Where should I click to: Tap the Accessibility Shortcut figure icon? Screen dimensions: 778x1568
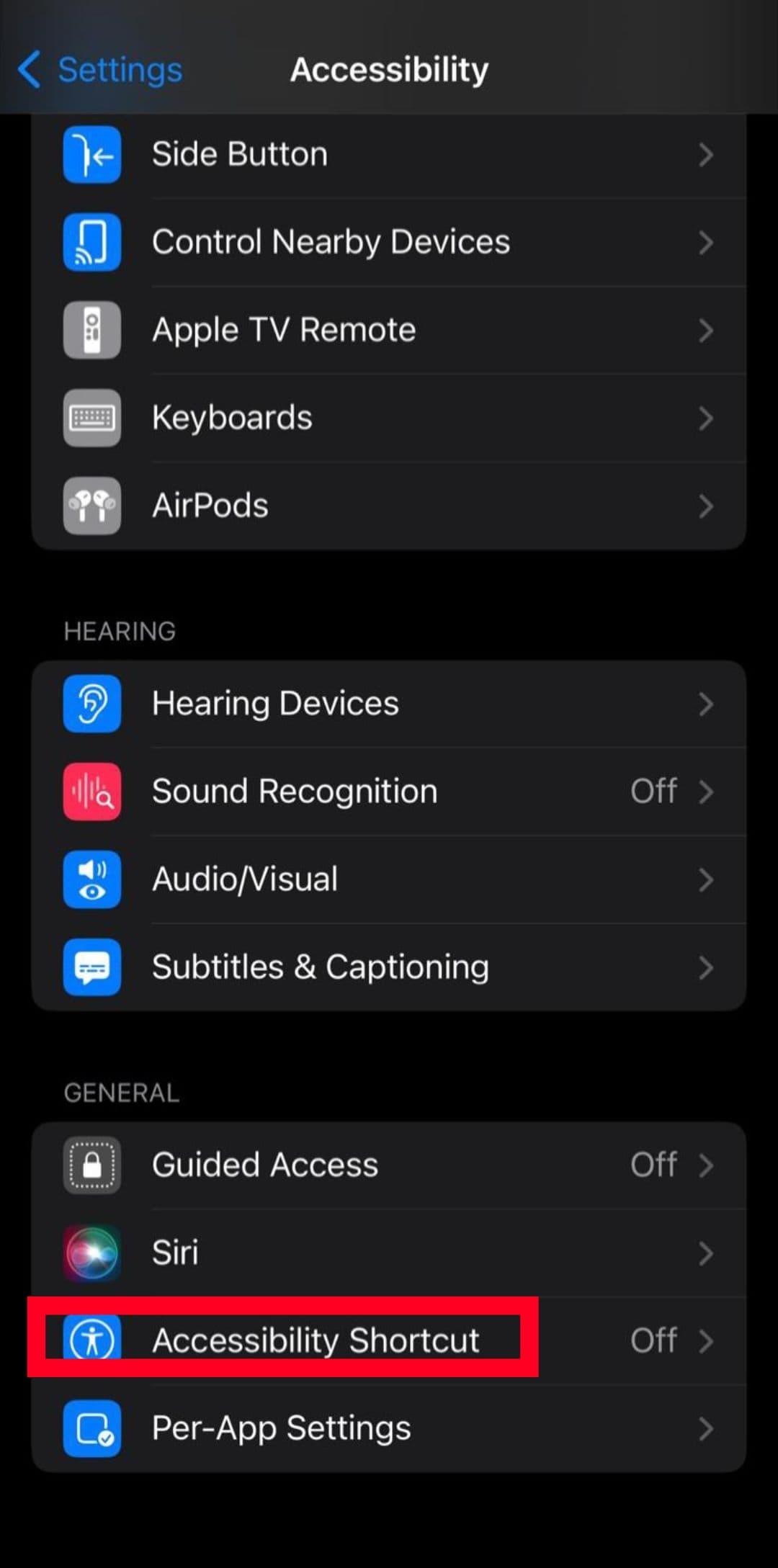click(x=91, y=1340)
